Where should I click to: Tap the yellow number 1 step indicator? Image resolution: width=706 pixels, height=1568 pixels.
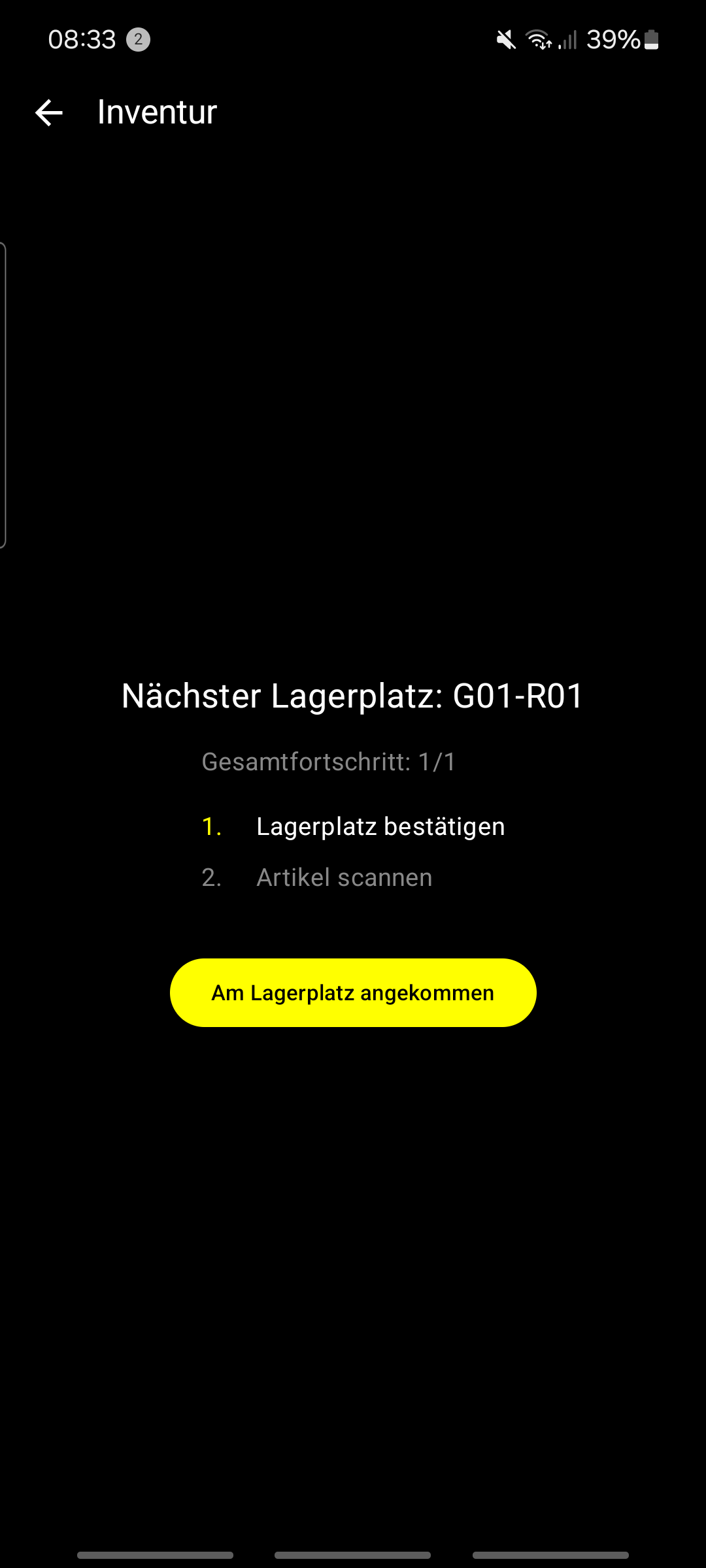point(210,826)
